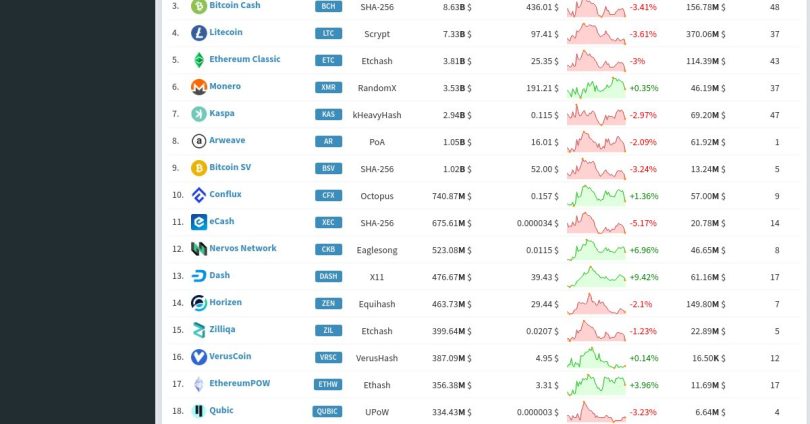Image resolution: width=810 pixels, height=424 pixels.
Task: Open the Nervos Network page
Action: point(242,248)
